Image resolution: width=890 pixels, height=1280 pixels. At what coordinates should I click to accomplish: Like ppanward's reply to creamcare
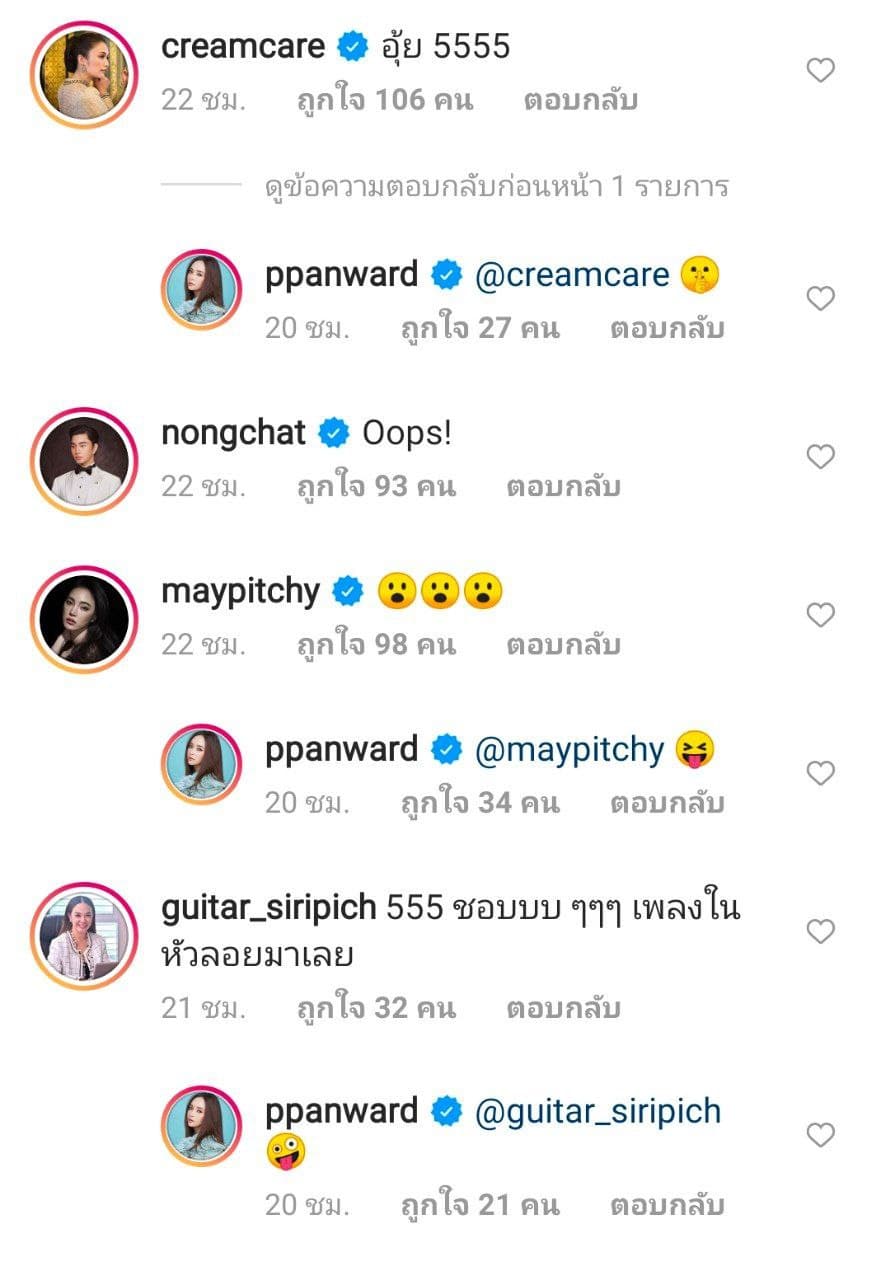(x=820, y=298)
